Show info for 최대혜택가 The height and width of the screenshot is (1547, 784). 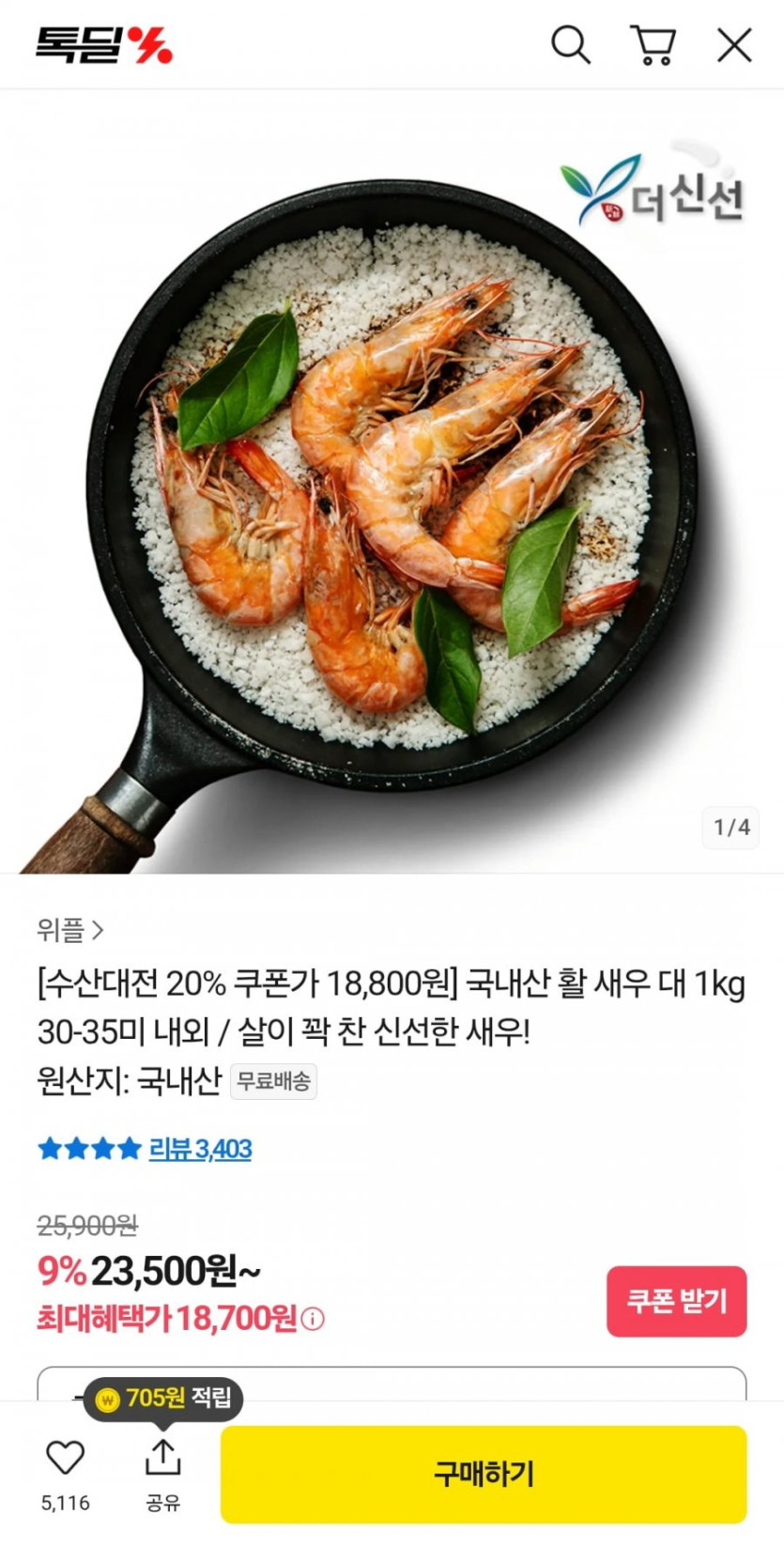pos(314,1320)
